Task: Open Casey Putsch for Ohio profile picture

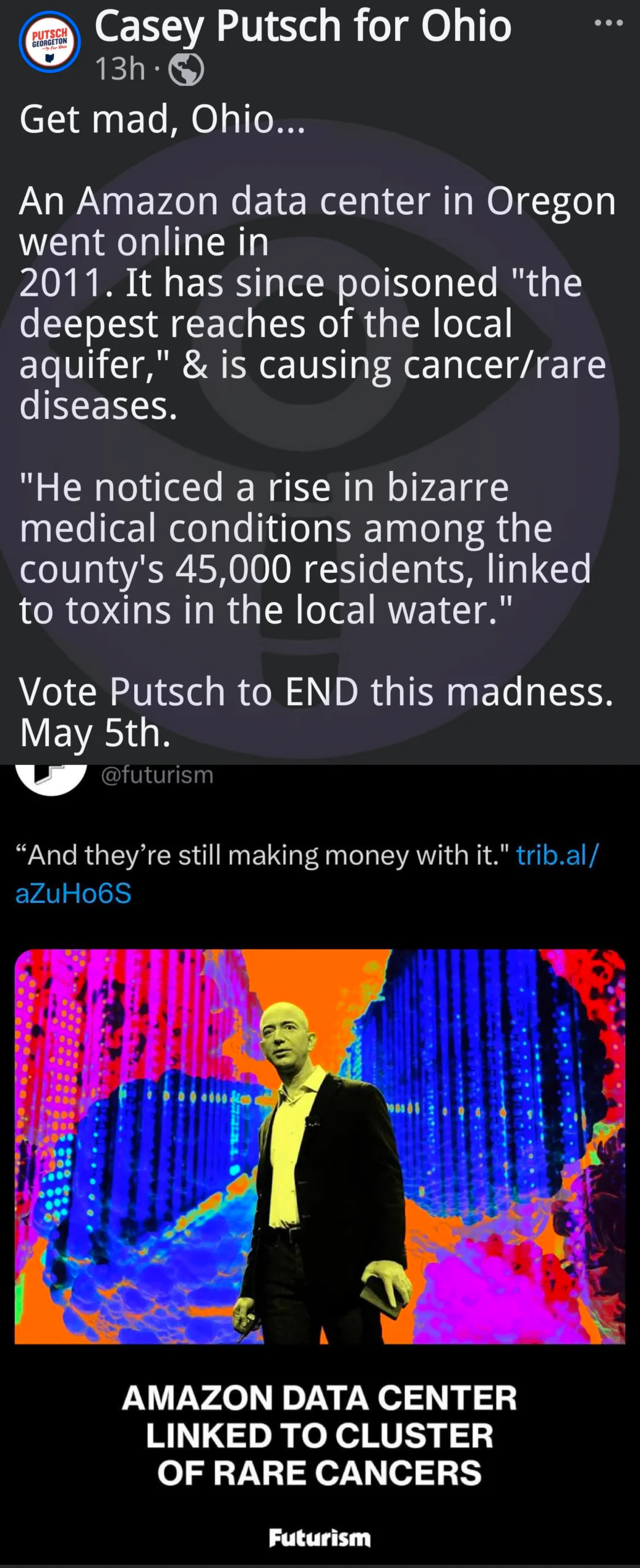Action: [50, 44]
